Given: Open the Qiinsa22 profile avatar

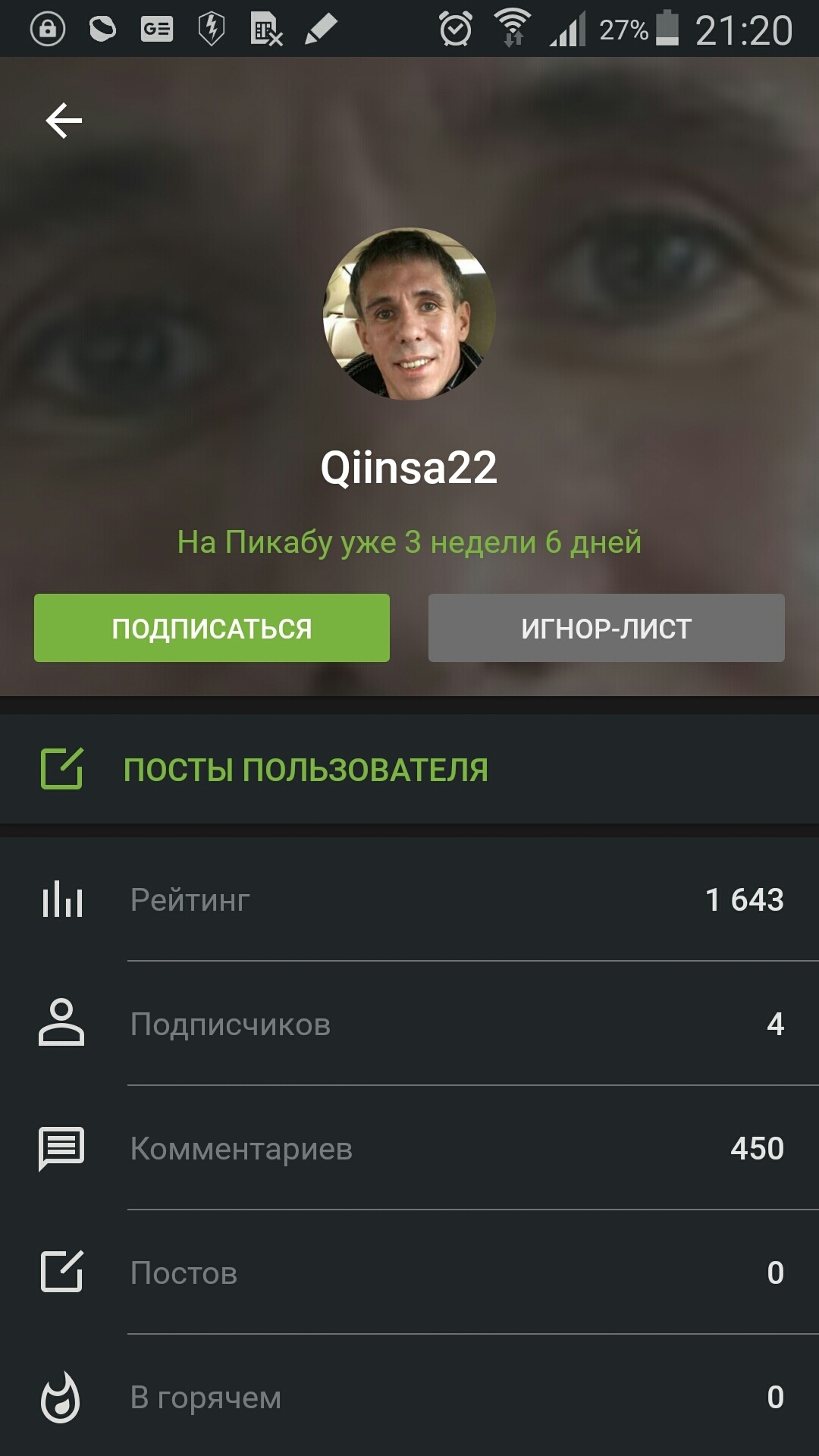Looking at the screenshot, I should (x=409, y=314).
